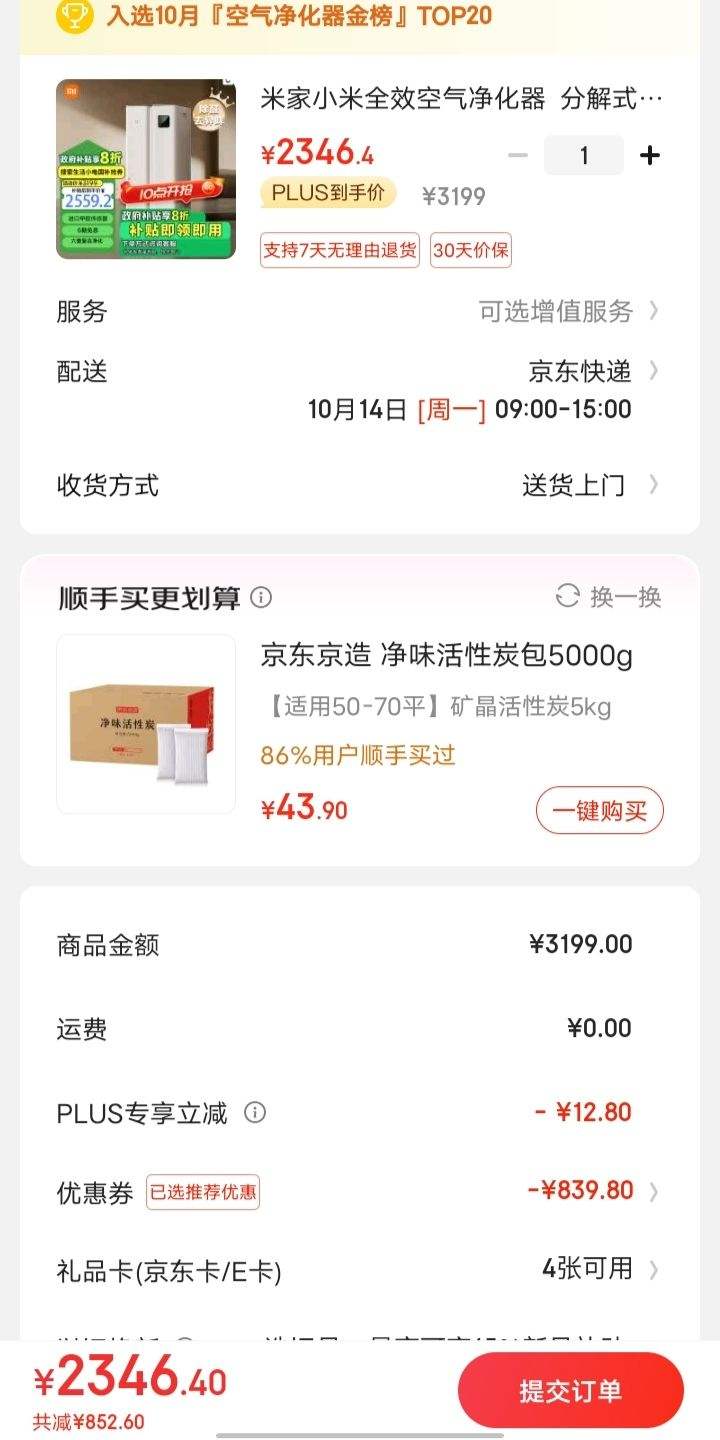Tap the 提交订单 submit order button
This screenshot has width=720, height=1440.
click(570, 1390)
